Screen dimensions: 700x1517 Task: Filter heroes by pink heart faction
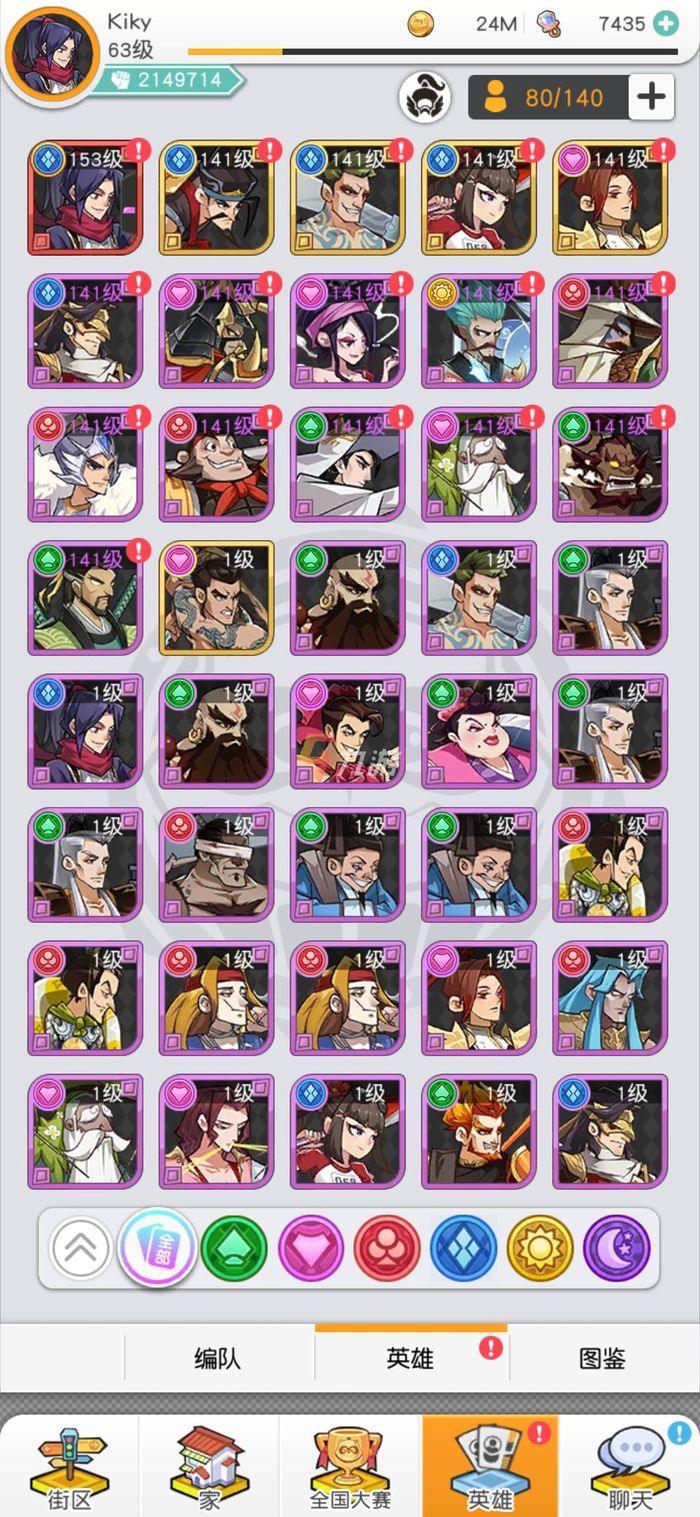pyautogui.click(x=311, y=1247)
